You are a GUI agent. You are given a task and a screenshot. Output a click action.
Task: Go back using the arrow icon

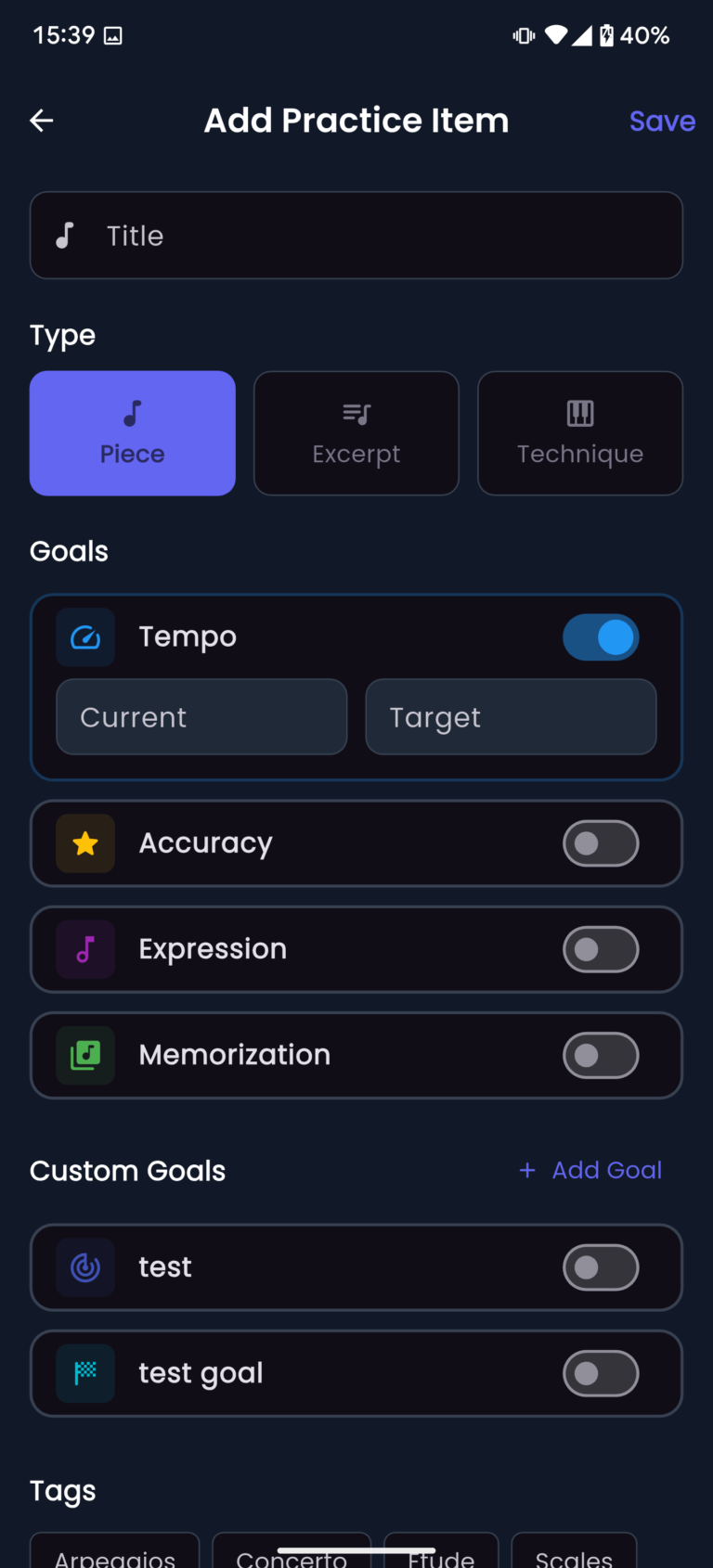pos(42,121)
